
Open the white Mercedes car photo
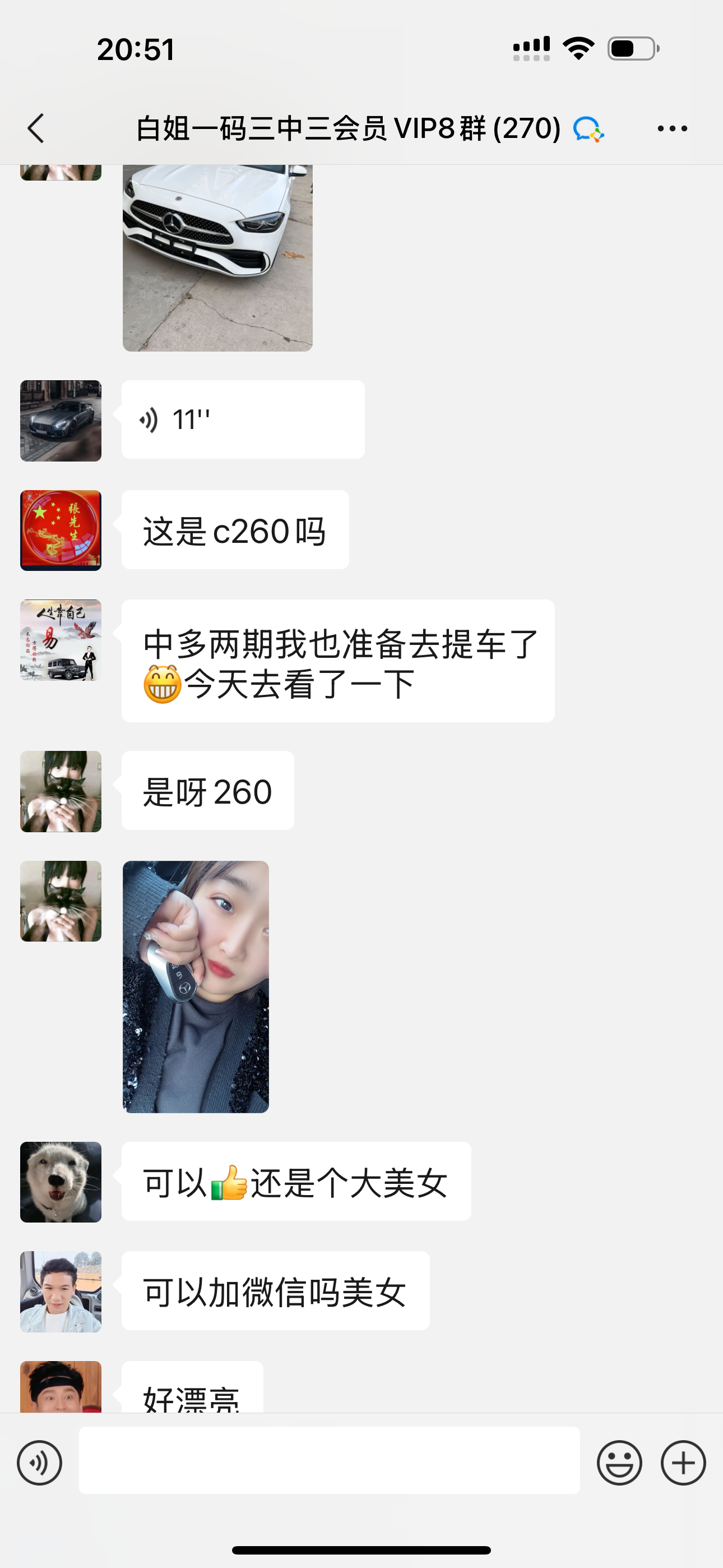(x=217, y=257)
